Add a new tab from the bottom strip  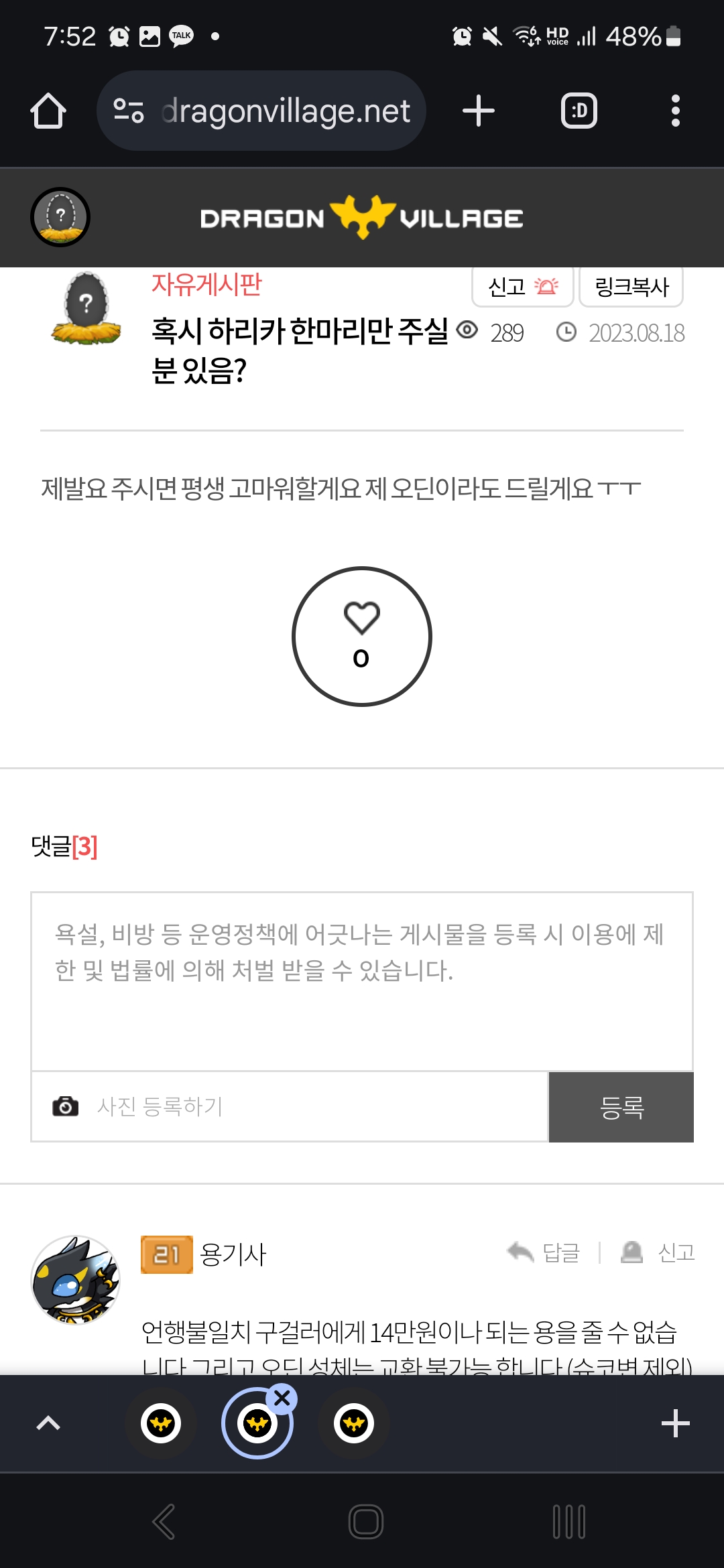(675, 1423)
